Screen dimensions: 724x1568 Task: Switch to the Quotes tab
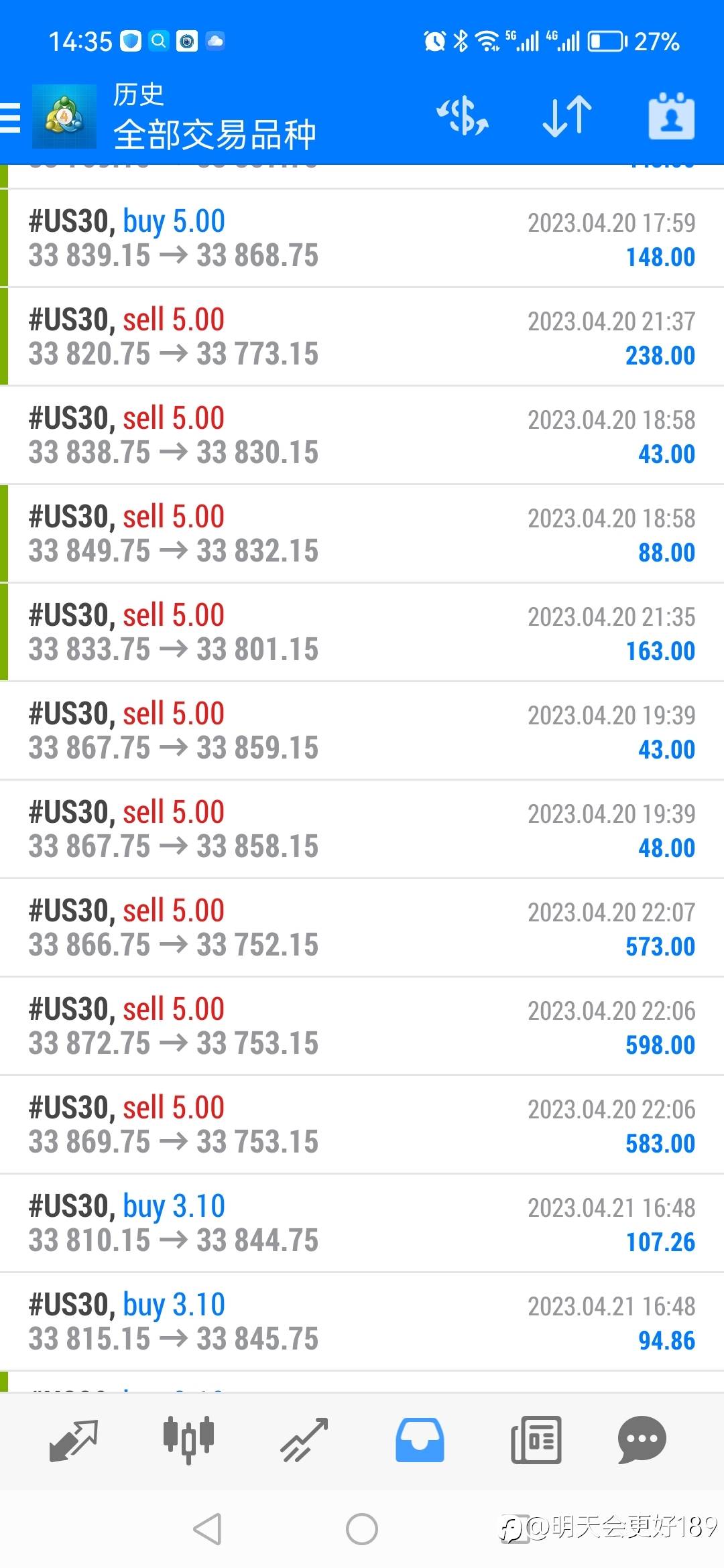pos(74,1441)
